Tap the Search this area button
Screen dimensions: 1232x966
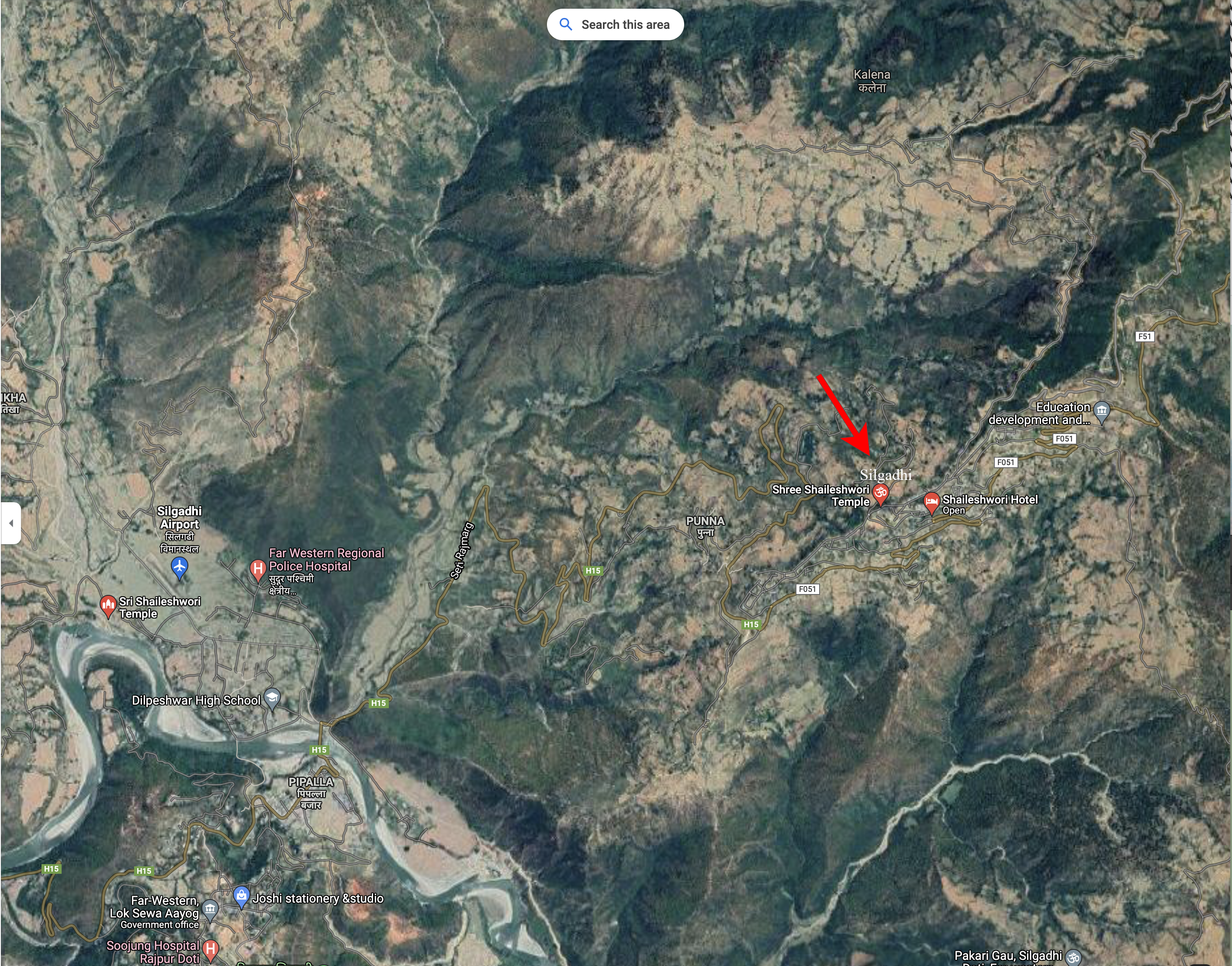pos(615,24)
